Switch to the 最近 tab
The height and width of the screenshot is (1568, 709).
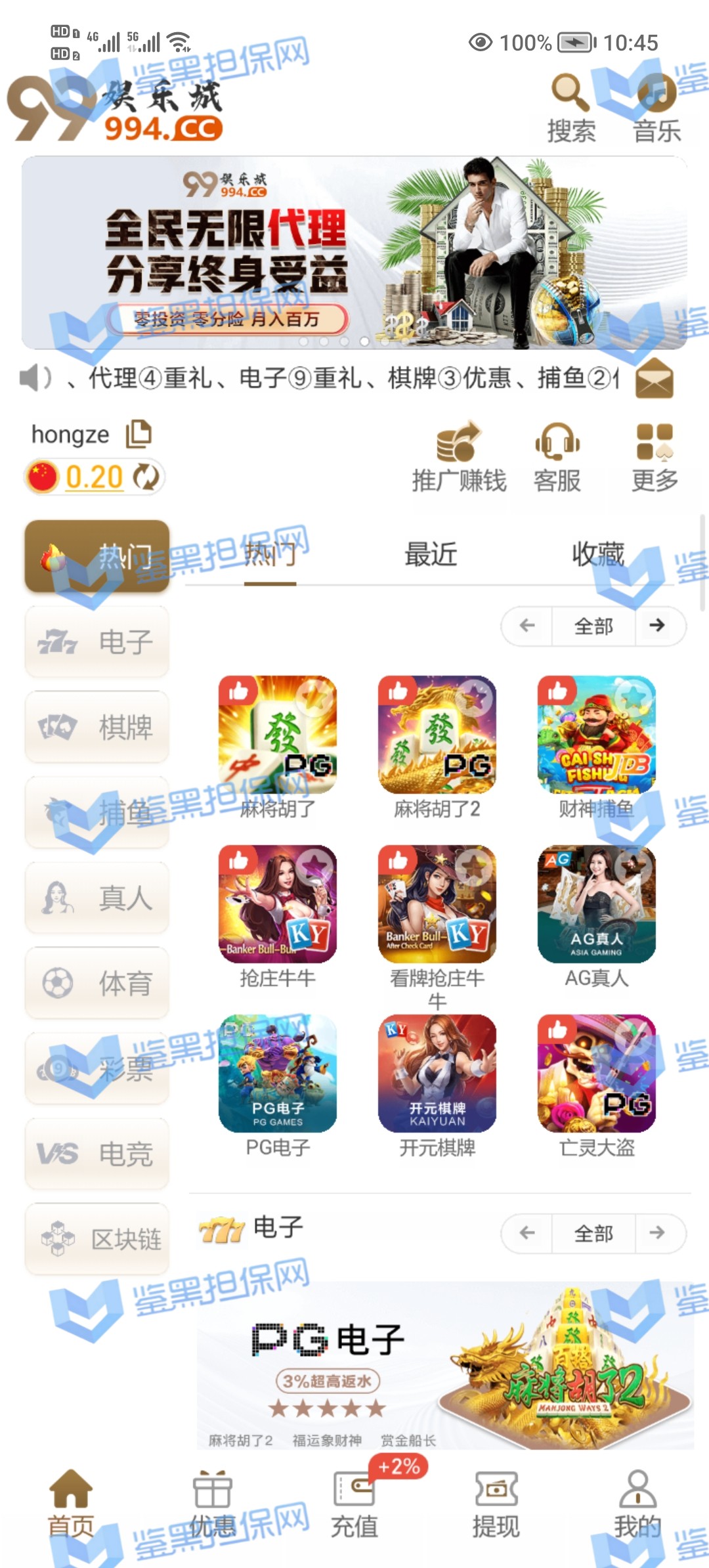(x=431, y=554)
